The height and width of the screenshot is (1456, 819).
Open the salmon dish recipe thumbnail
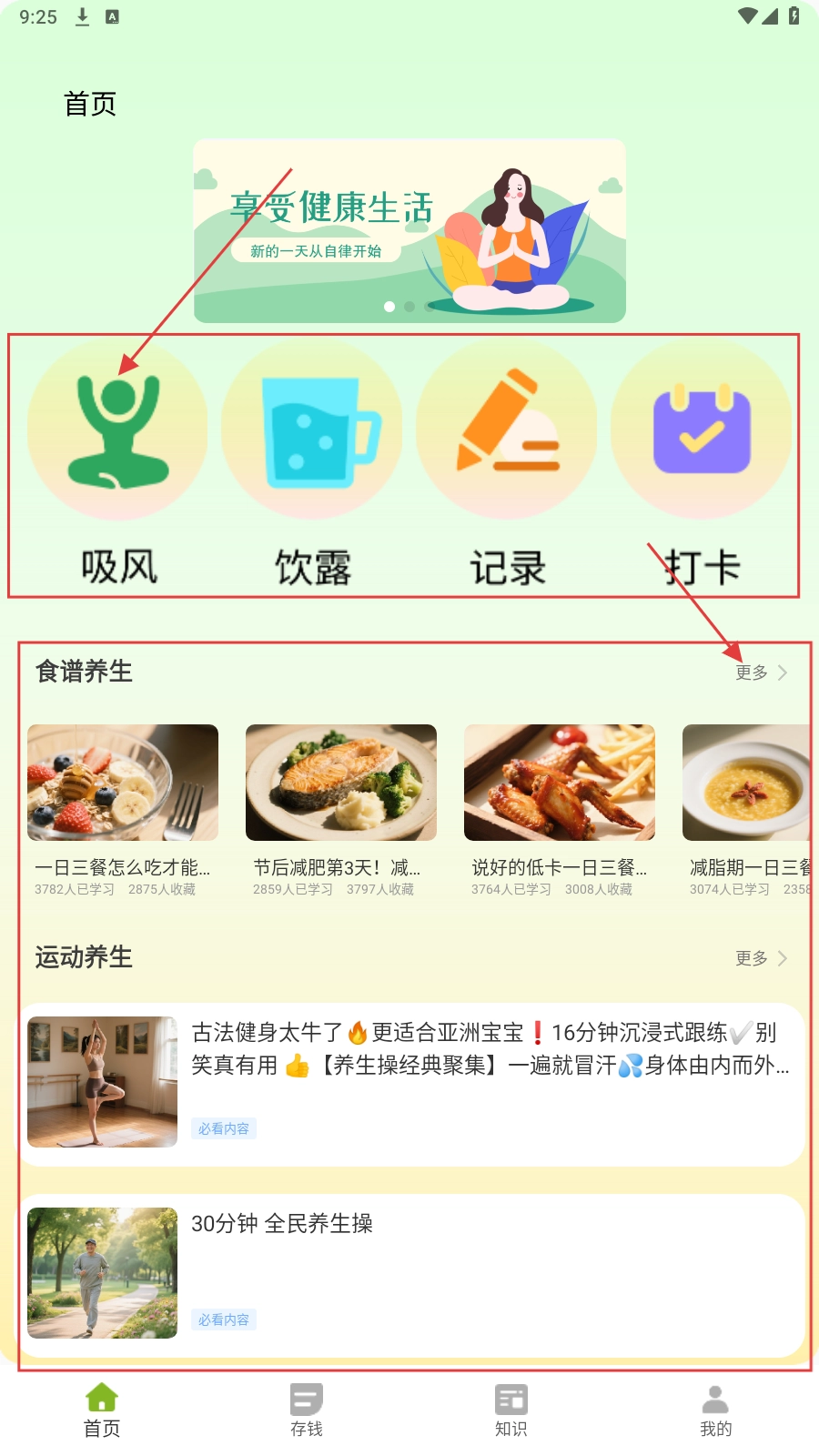click(x=340, y=783)
